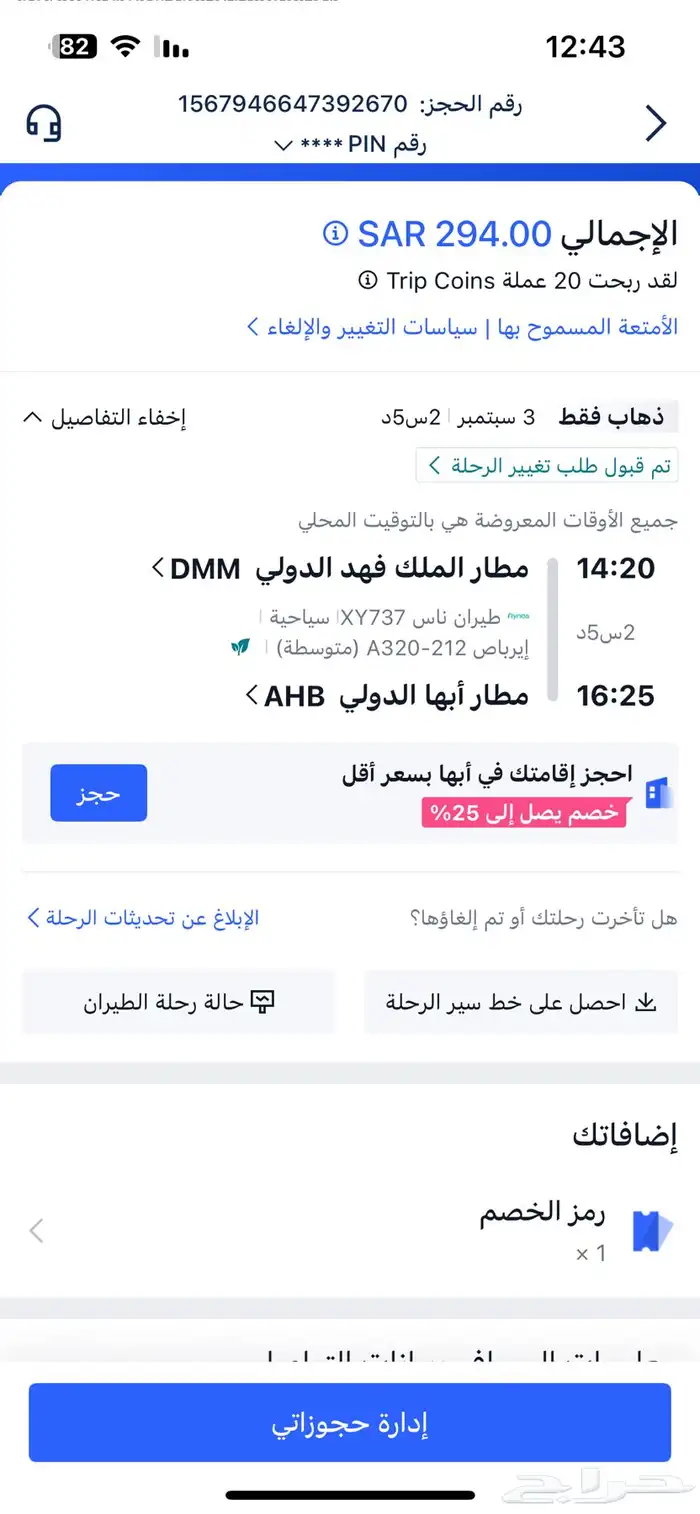Open customer support headset icon
This screenshot has height=1514, width=700.
[x=43, y=123]
